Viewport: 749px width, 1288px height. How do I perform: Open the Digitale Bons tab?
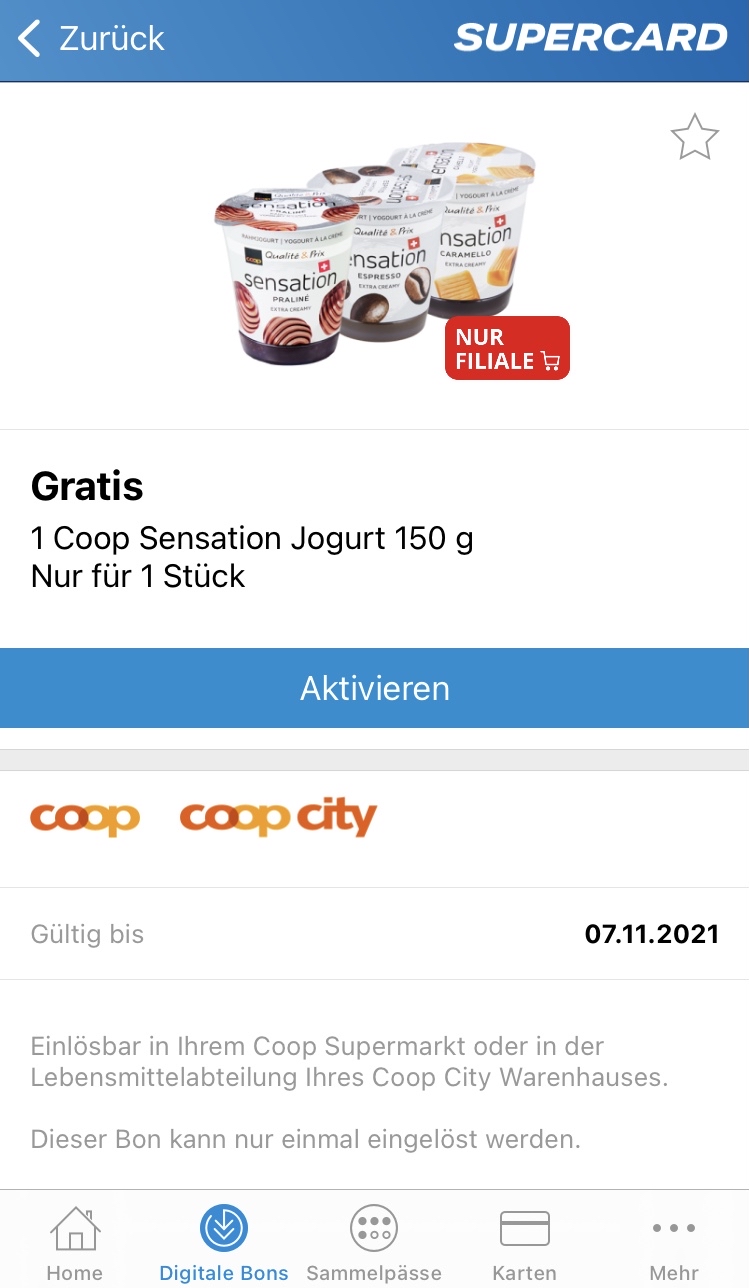[224, 1242]
